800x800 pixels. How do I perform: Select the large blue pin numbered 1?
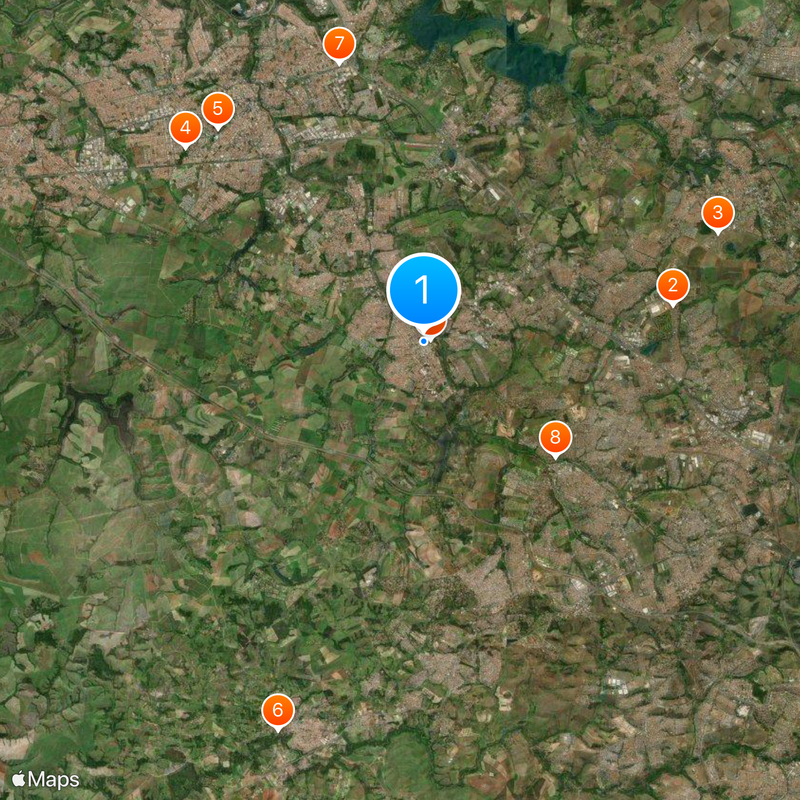click(423, 290)
